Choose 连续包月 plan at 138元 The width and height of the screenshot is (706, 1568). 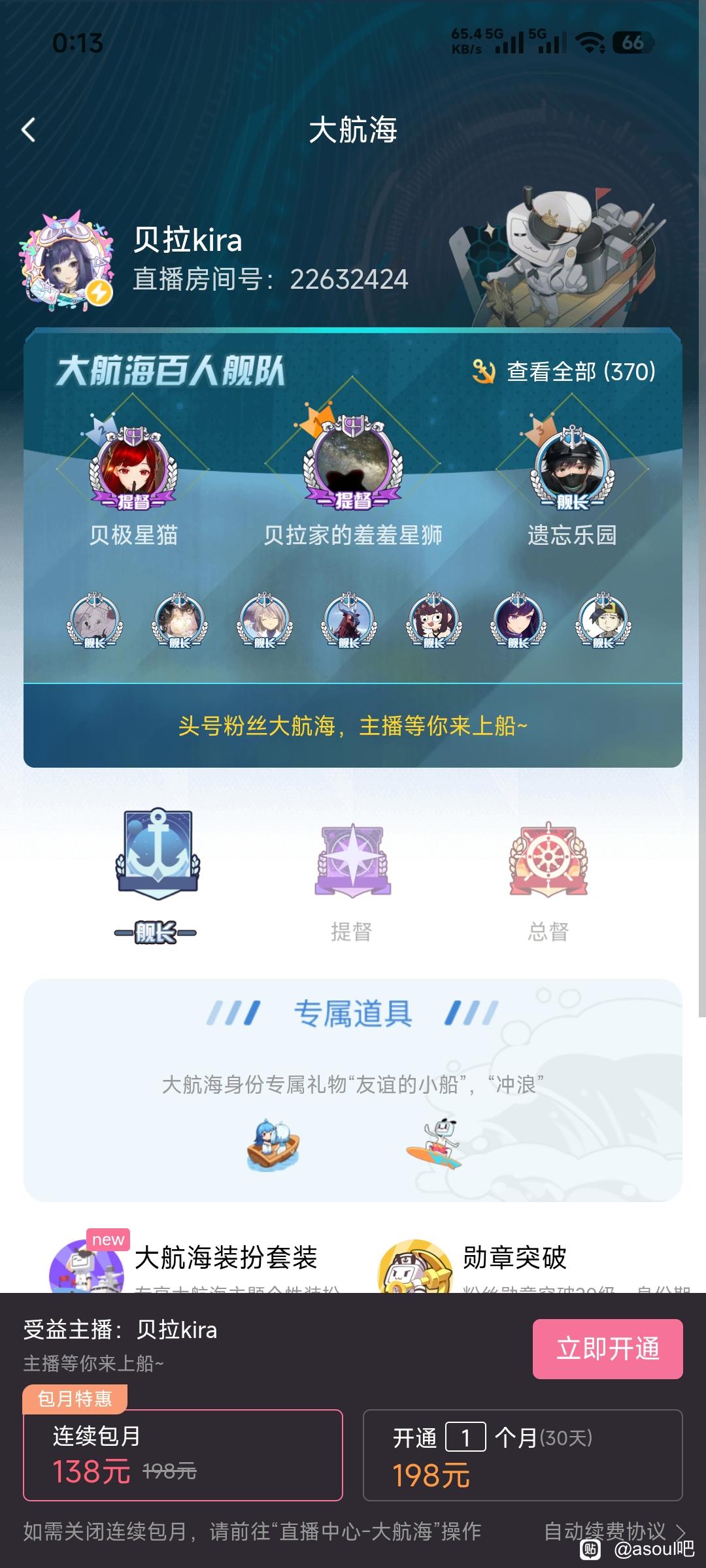[183, 1455]
